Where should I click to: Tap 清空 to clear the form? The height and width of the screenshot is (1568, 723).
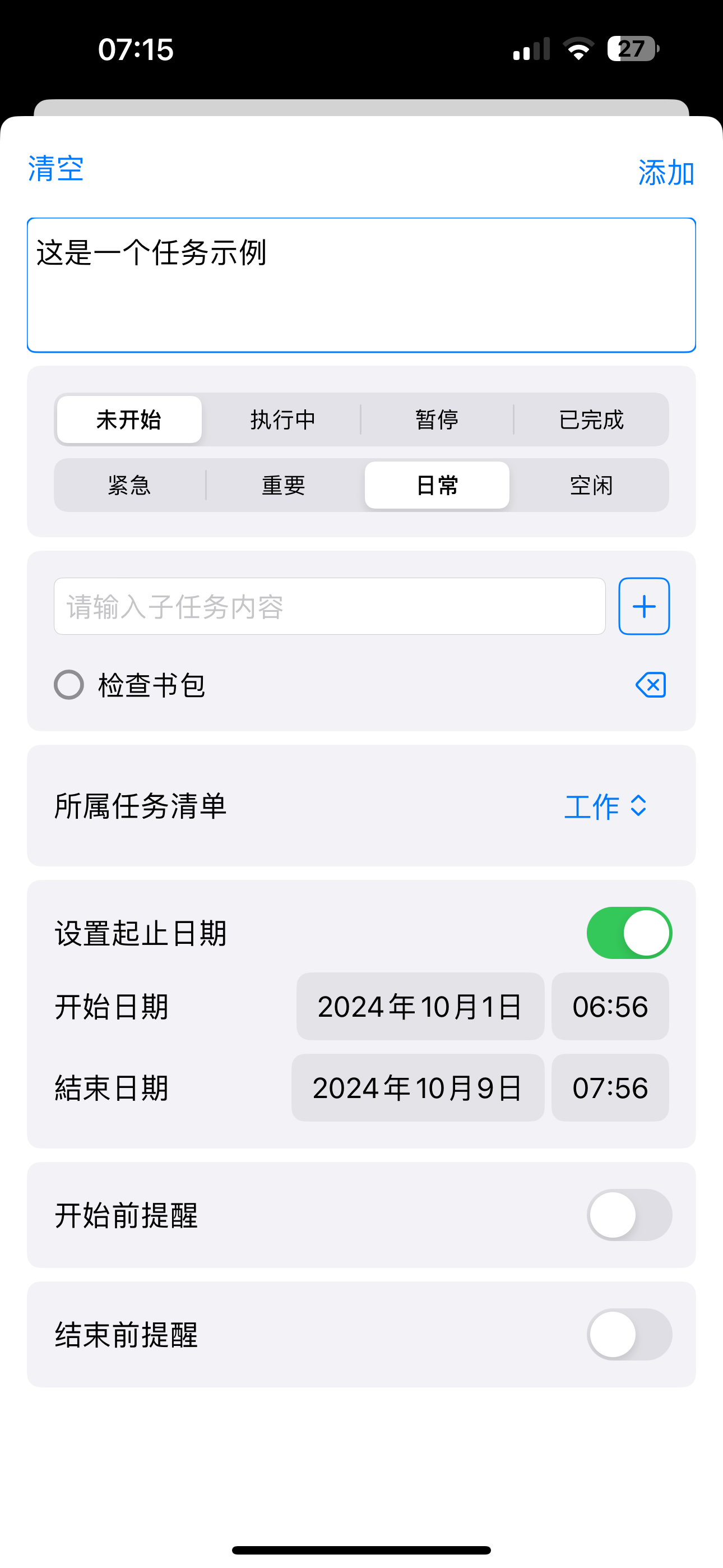(55, 169)
